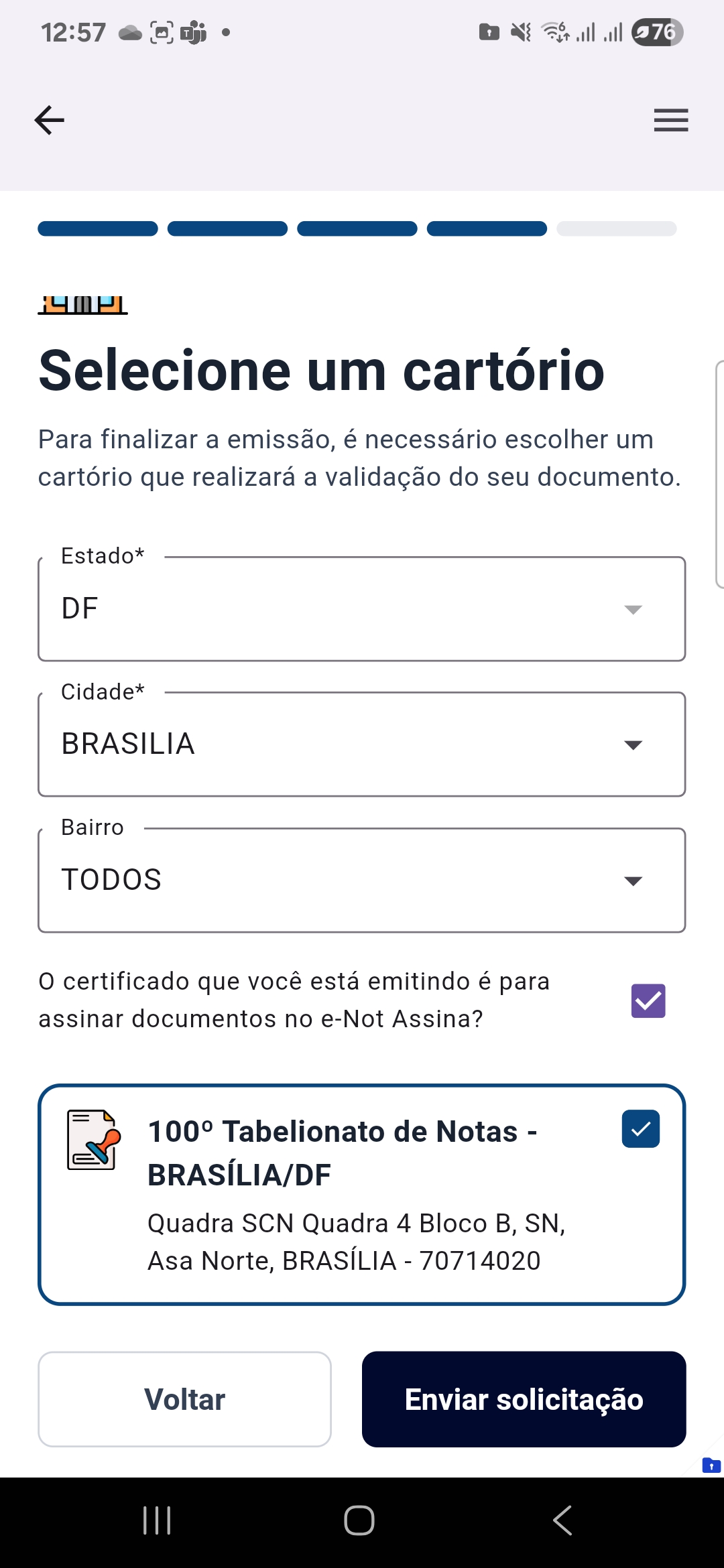Expand the Estado dropdown showing DF

(x=362, y=609)
